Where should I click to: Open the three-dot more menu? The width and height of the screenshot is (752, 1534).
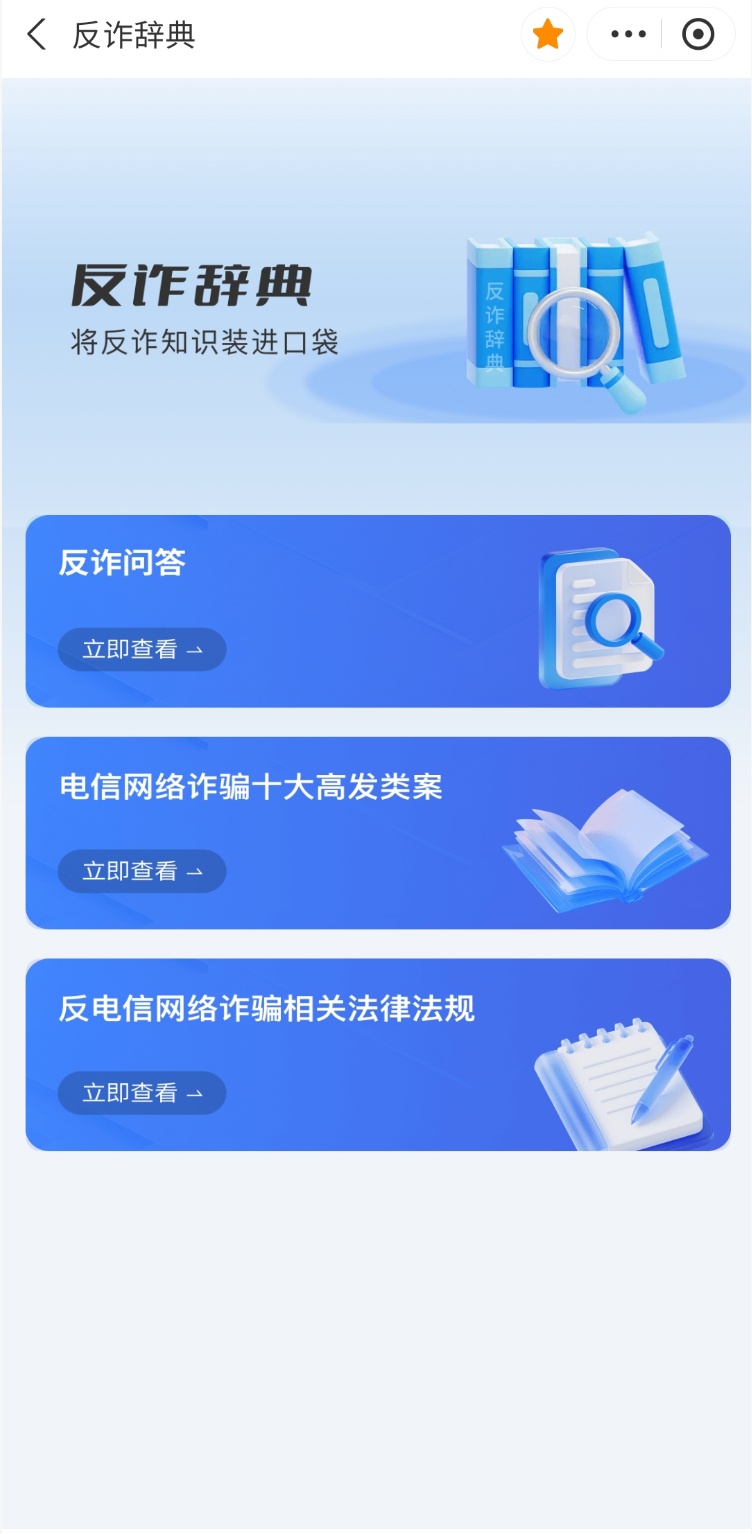click(628, 35)
